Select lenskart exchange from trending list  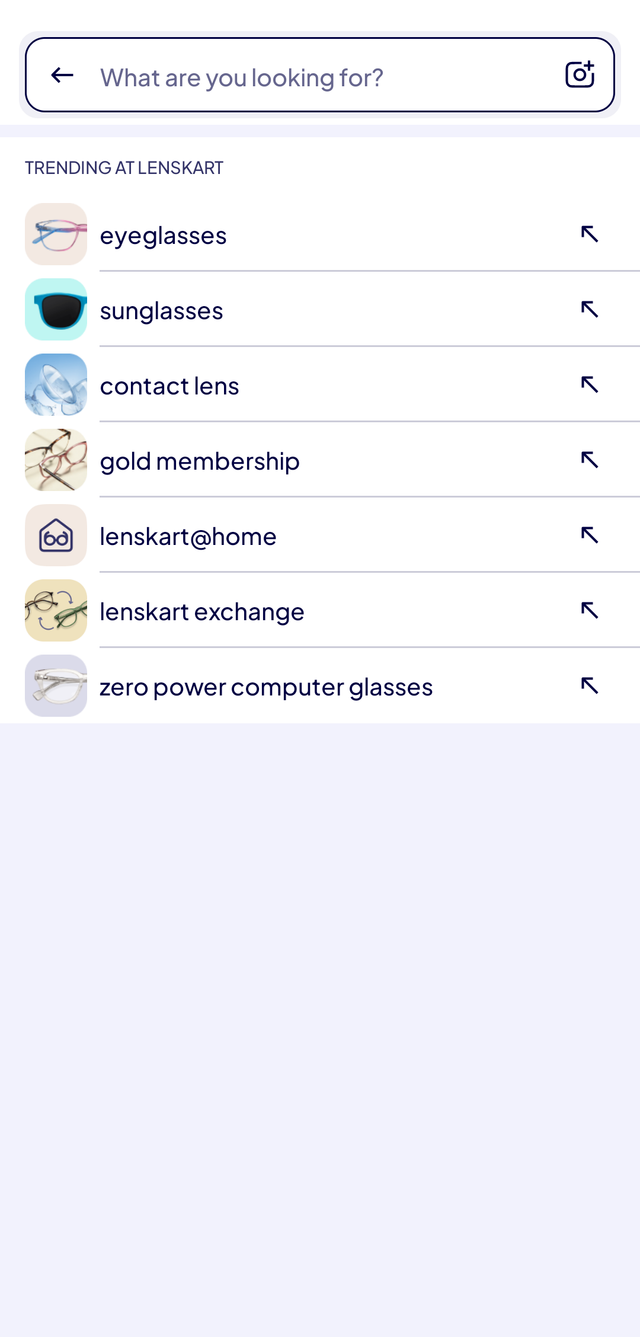202,611
